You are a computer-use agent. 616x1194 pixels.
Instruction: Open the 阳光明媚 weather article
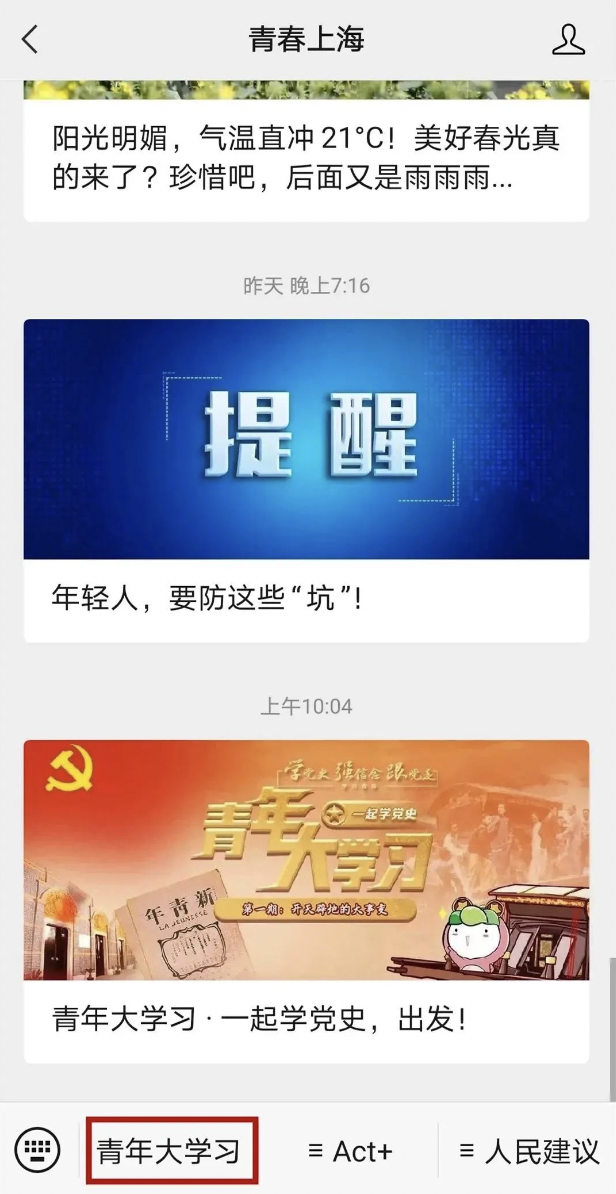tap(284, 158)
